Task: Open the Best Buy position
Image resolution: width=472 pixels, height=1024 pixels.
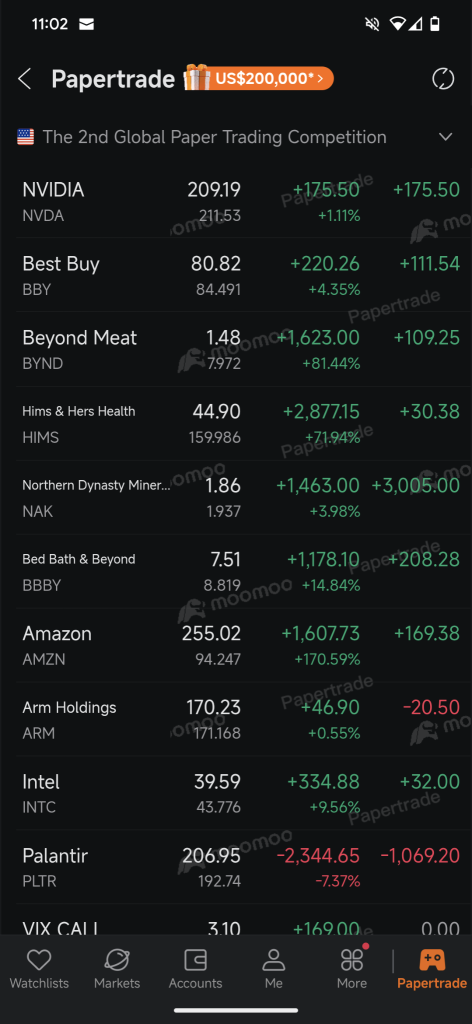Action: 236,275
